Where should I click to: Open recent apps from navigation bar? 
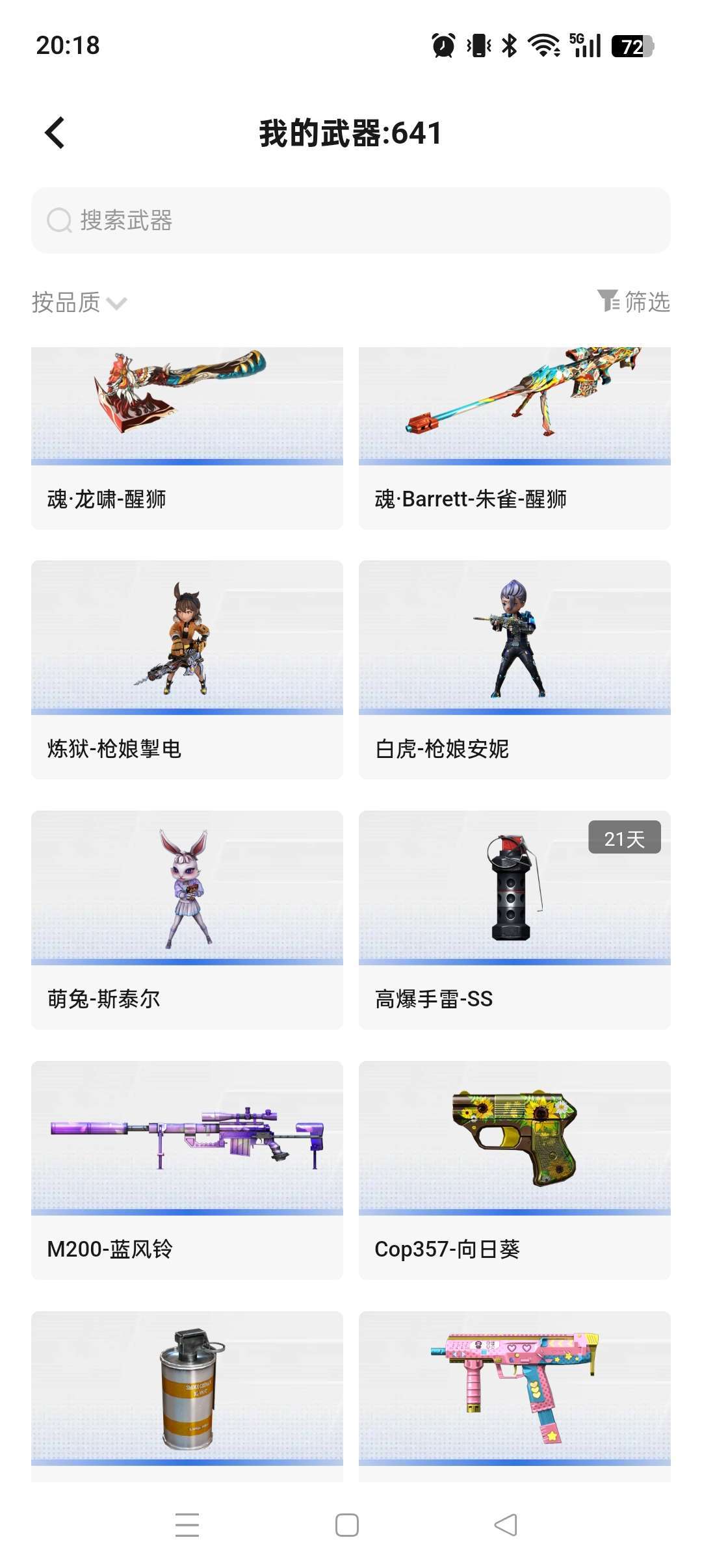(187, 1524)
